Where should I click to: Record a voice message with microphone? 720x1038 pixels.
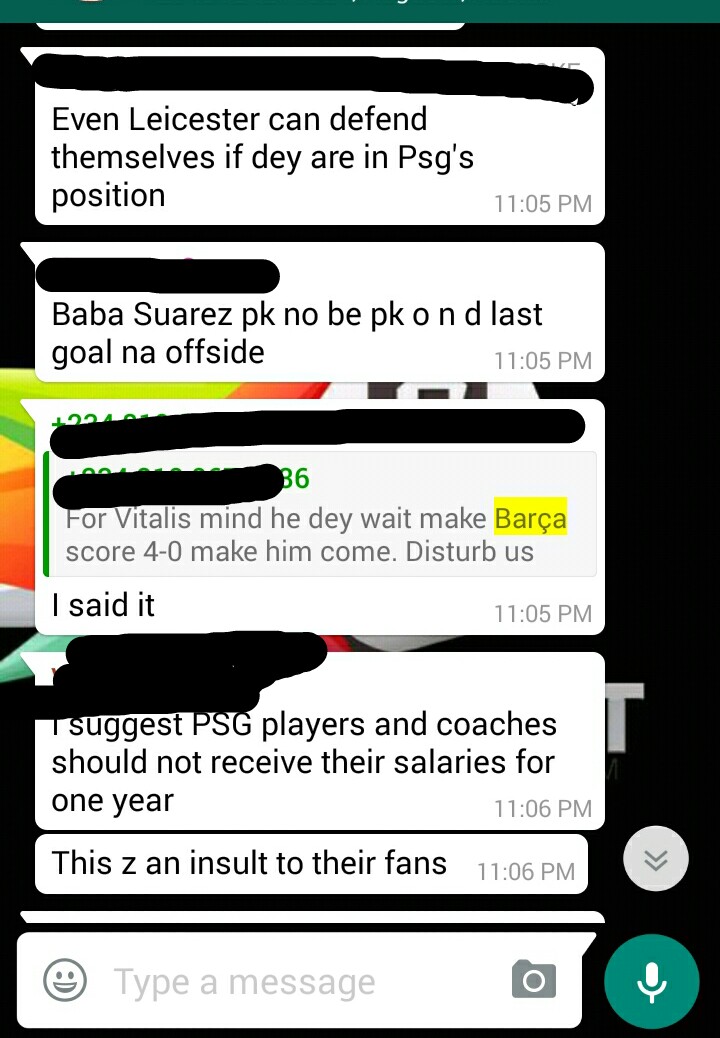click(x=652, y=980)
